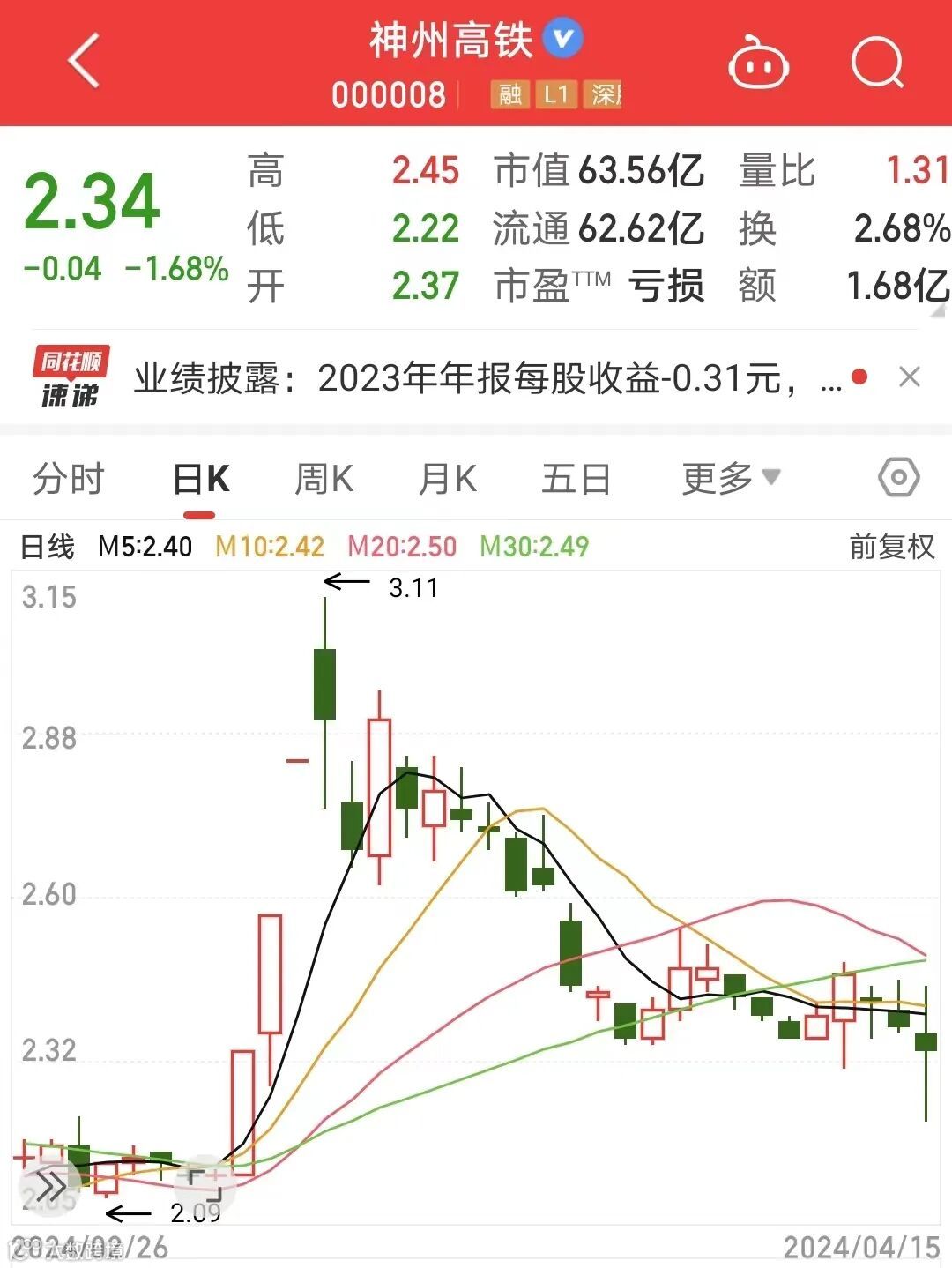Go back using the header arrow
This screenshot has height=1268, width=952.
point(85,62)
